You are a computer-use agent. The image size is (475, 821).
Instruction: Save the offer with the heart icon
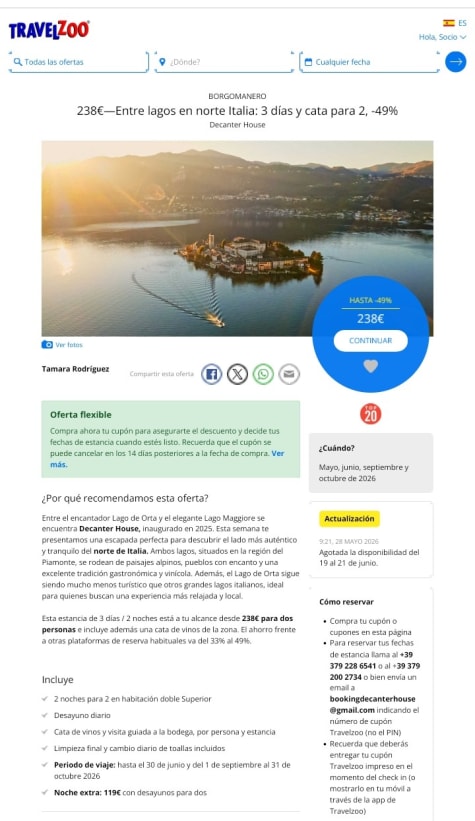coord(371,367)
